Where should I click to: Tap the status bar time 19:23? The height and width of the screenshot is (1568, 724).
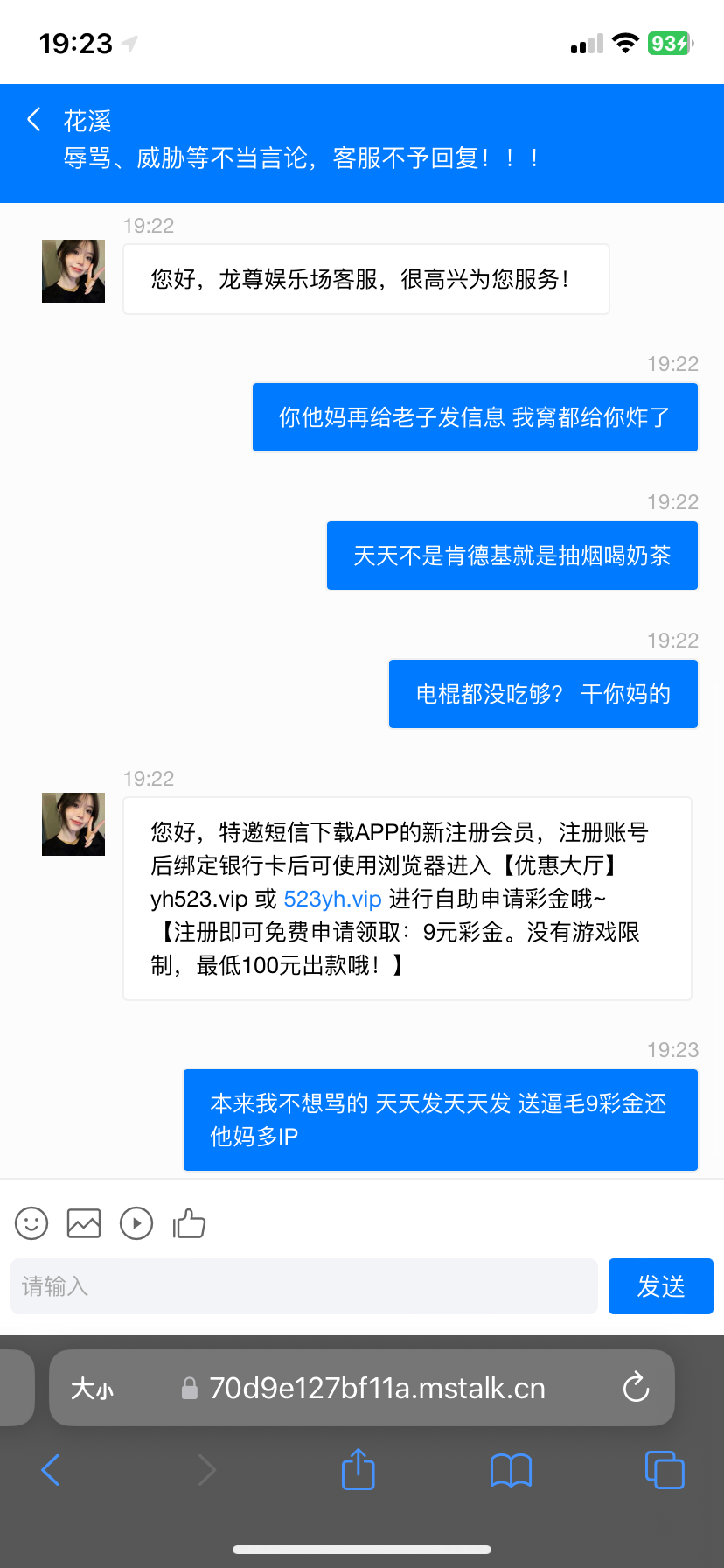coord(77,42)
